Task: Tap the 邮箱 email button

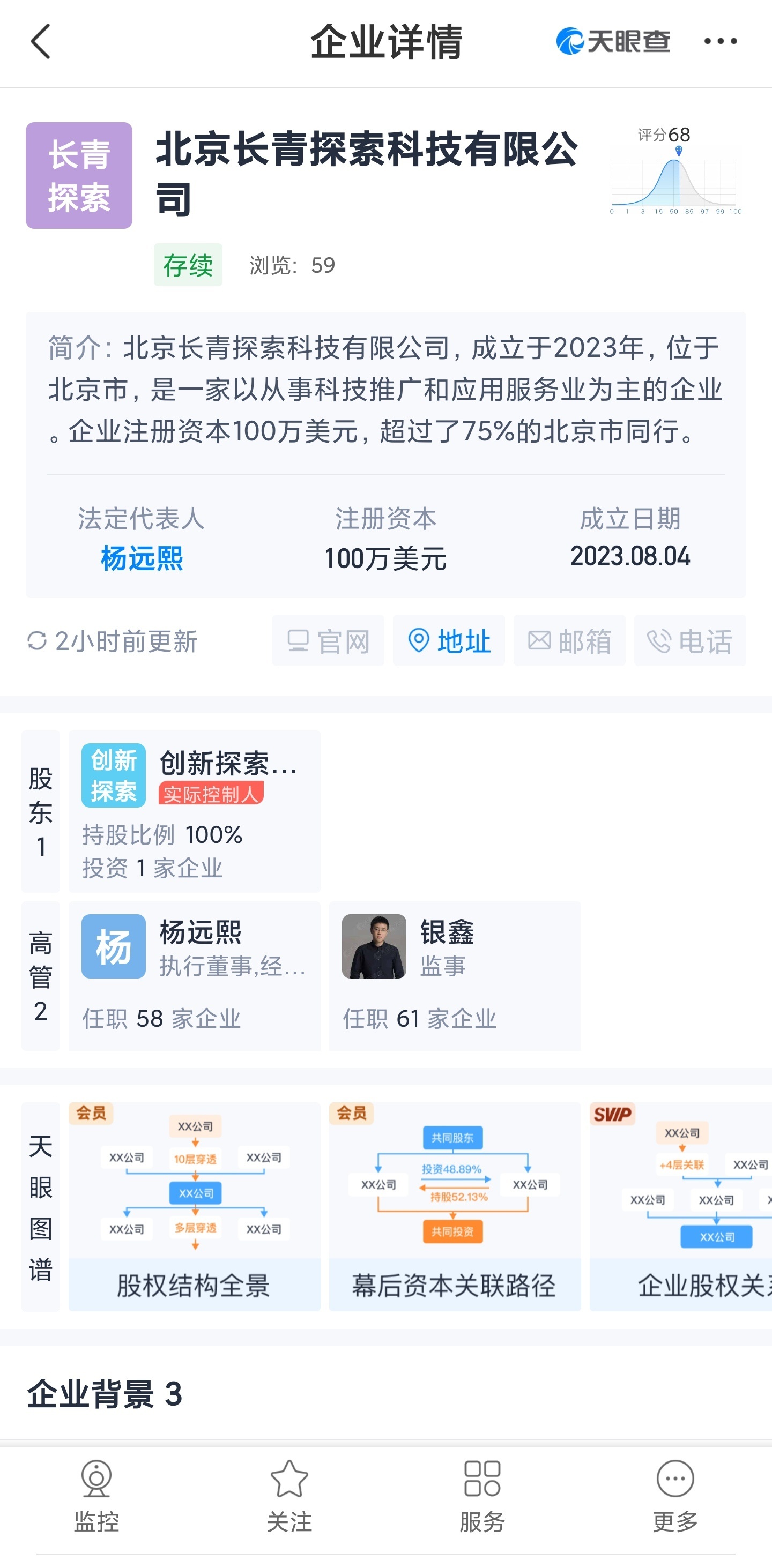Action: pyautogui.click(x=569, y=640)
